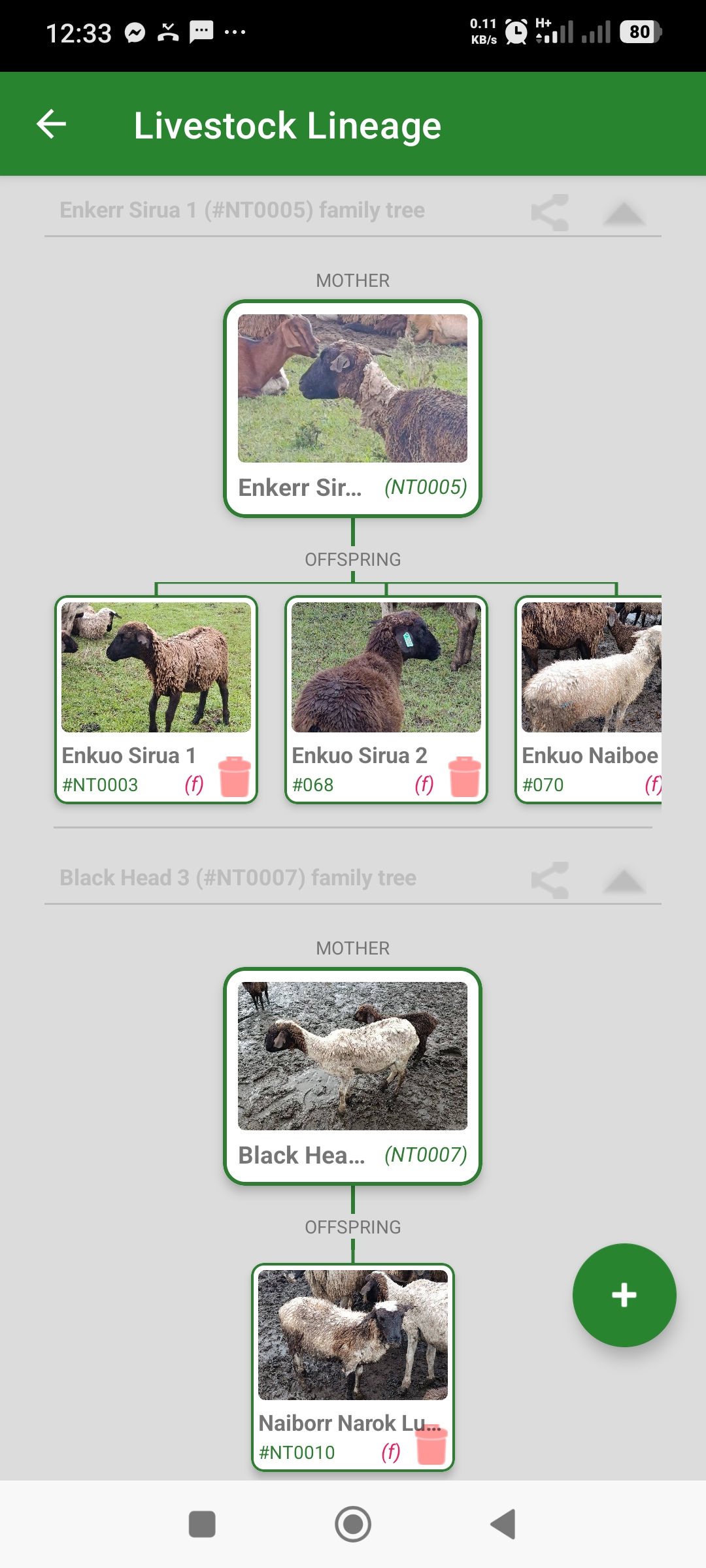This screenshot has height=1568, width=706.
Task: Delete offspring Enkuo Sirua 1
Action: coord(235,777)
